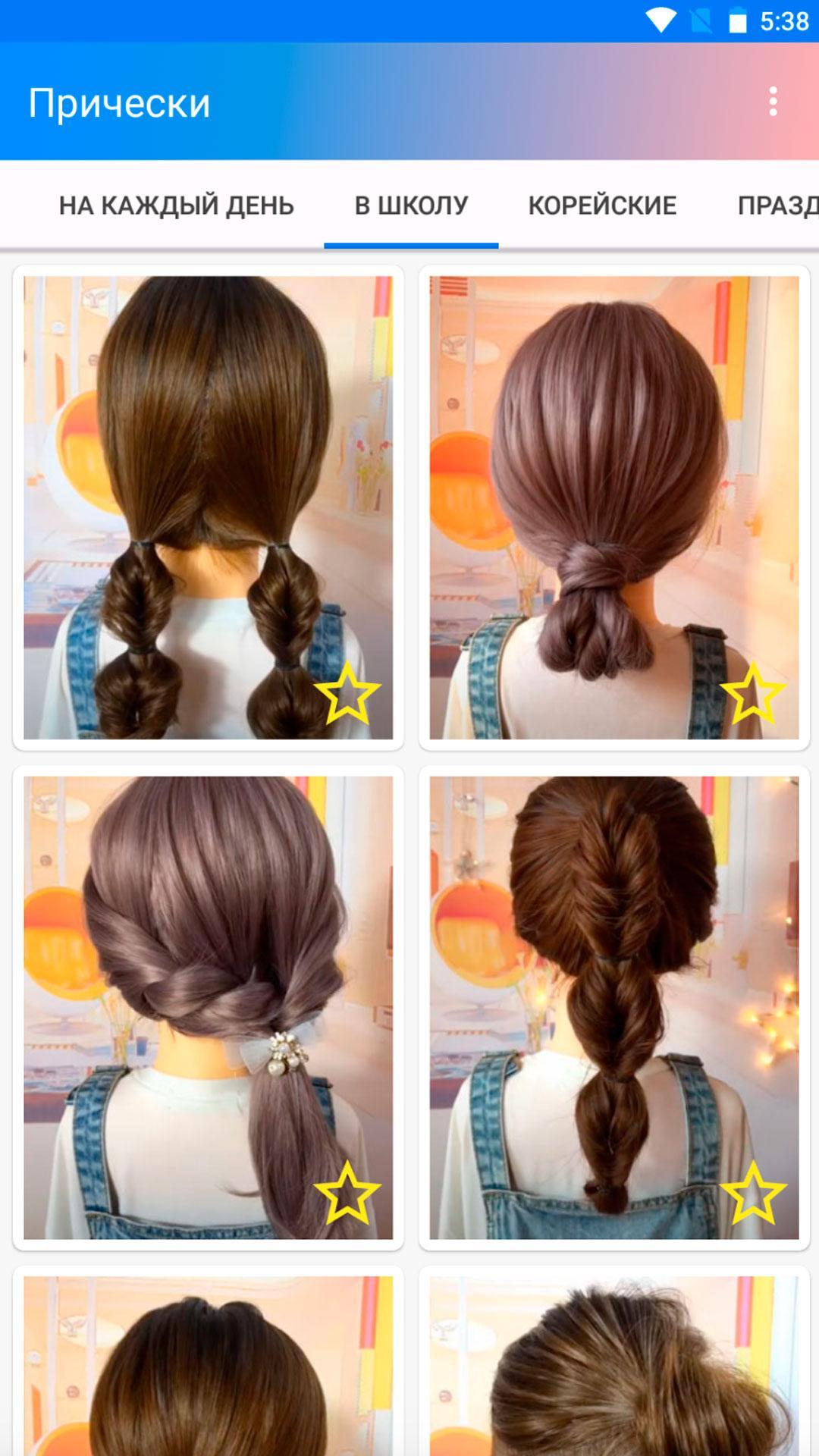This screenshot has height=1456, width=819.
Task: Favorite the two braided pigtails hairstyle
Action: [347, 693]
